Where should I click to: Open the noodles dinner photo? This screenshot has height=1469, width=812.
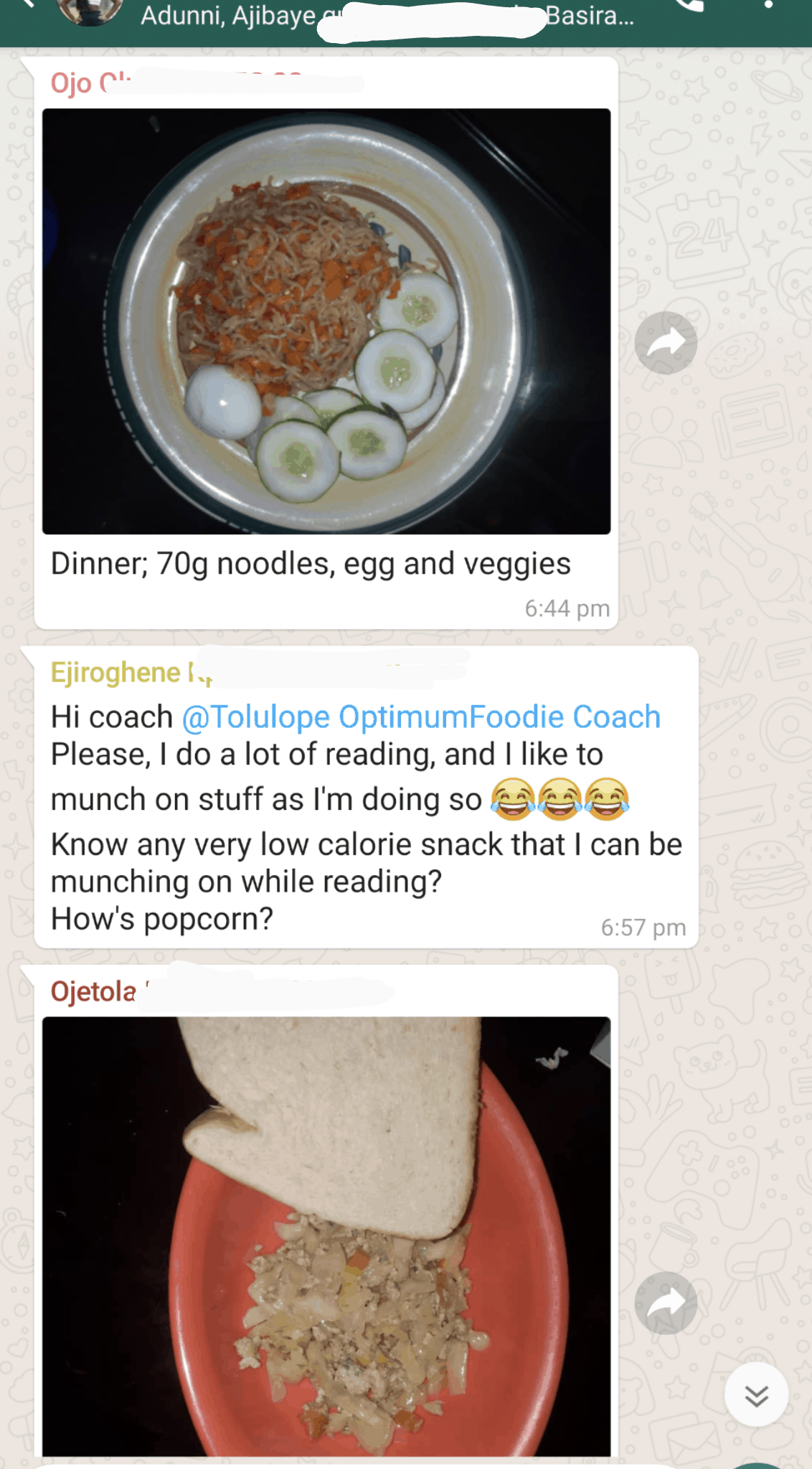point(326,321)
